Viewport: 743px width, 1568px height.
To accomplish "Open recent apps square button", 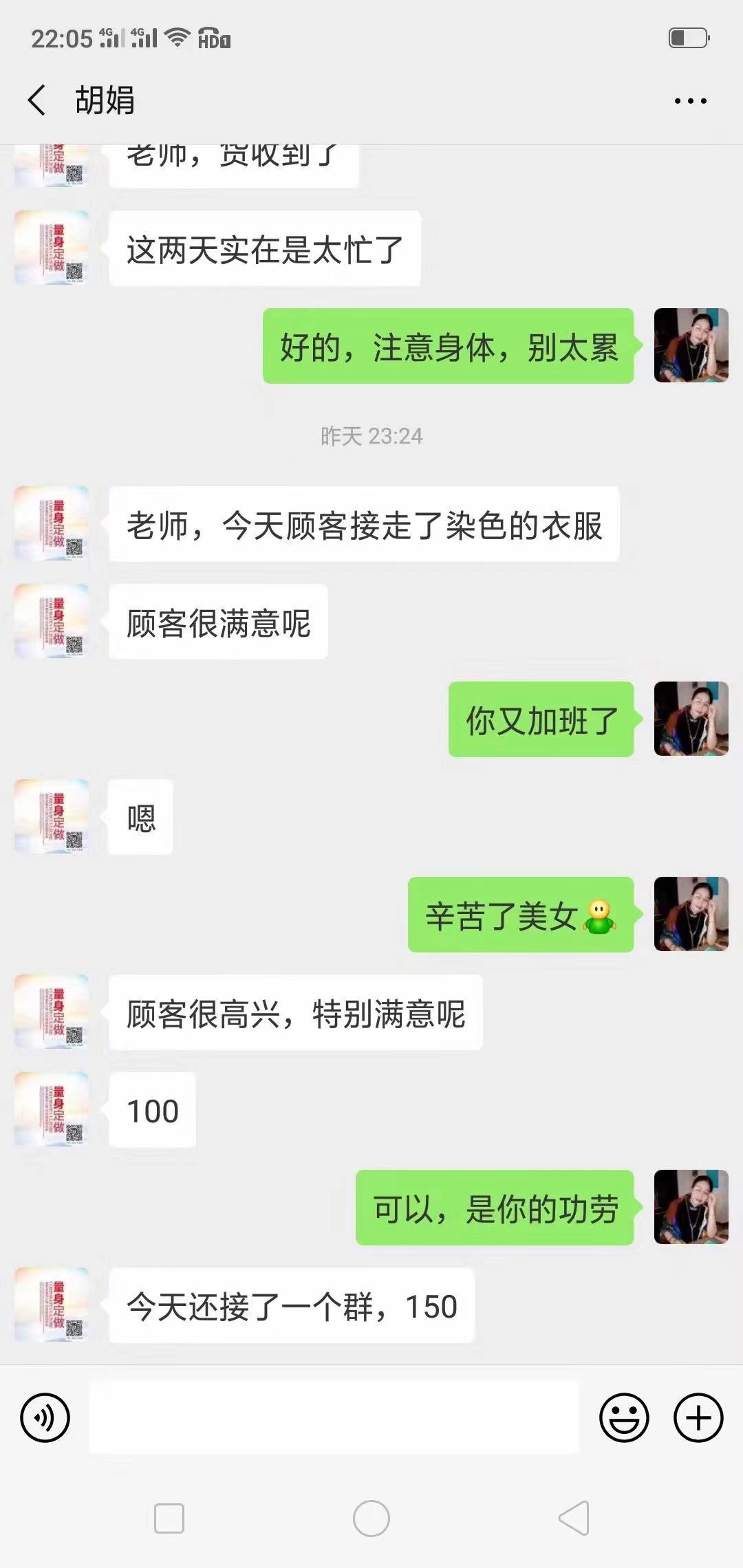I will pyautogui.click(x=169, y=1518).
